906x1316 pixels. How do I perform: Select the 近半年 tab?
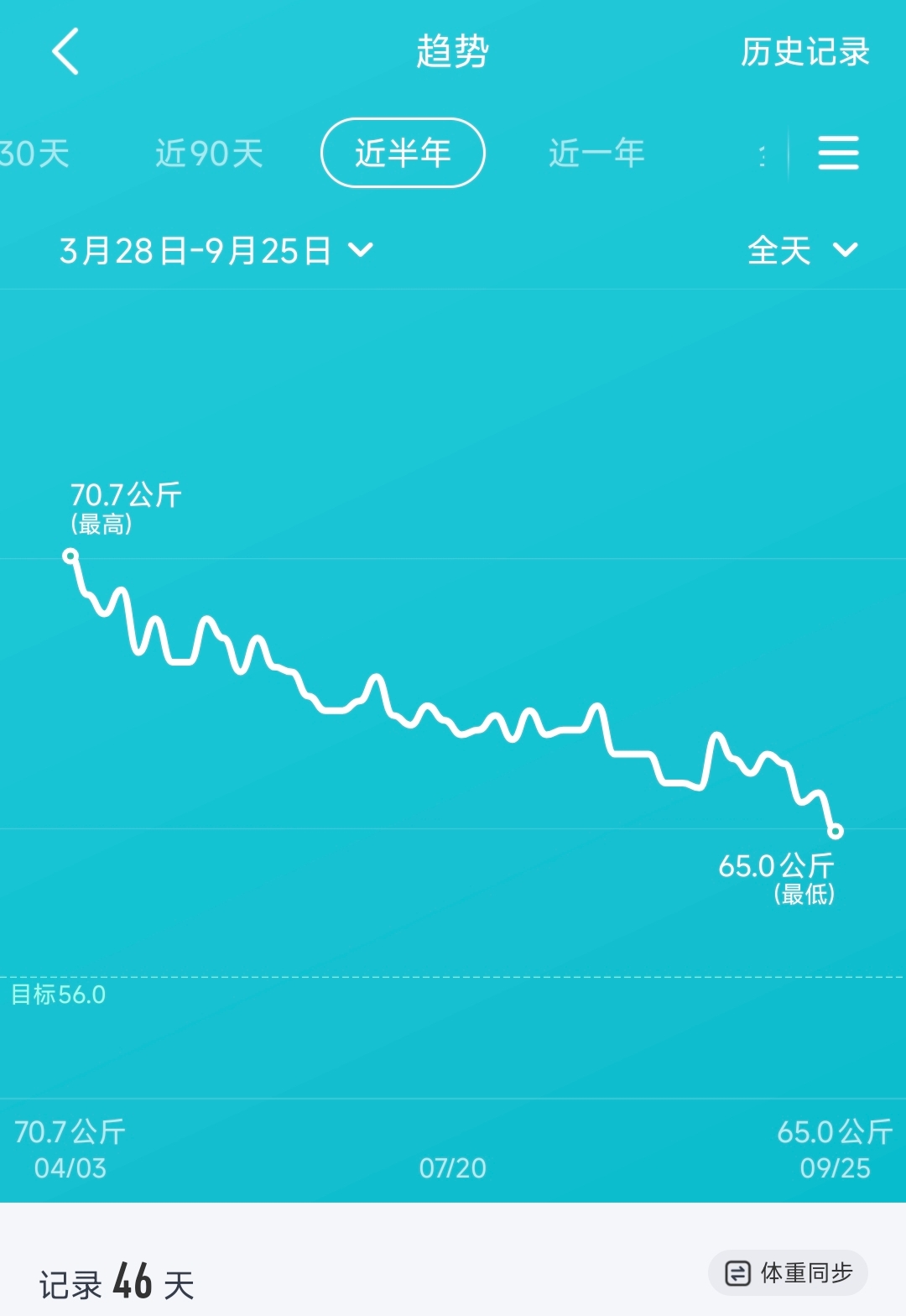pos(403,153)
